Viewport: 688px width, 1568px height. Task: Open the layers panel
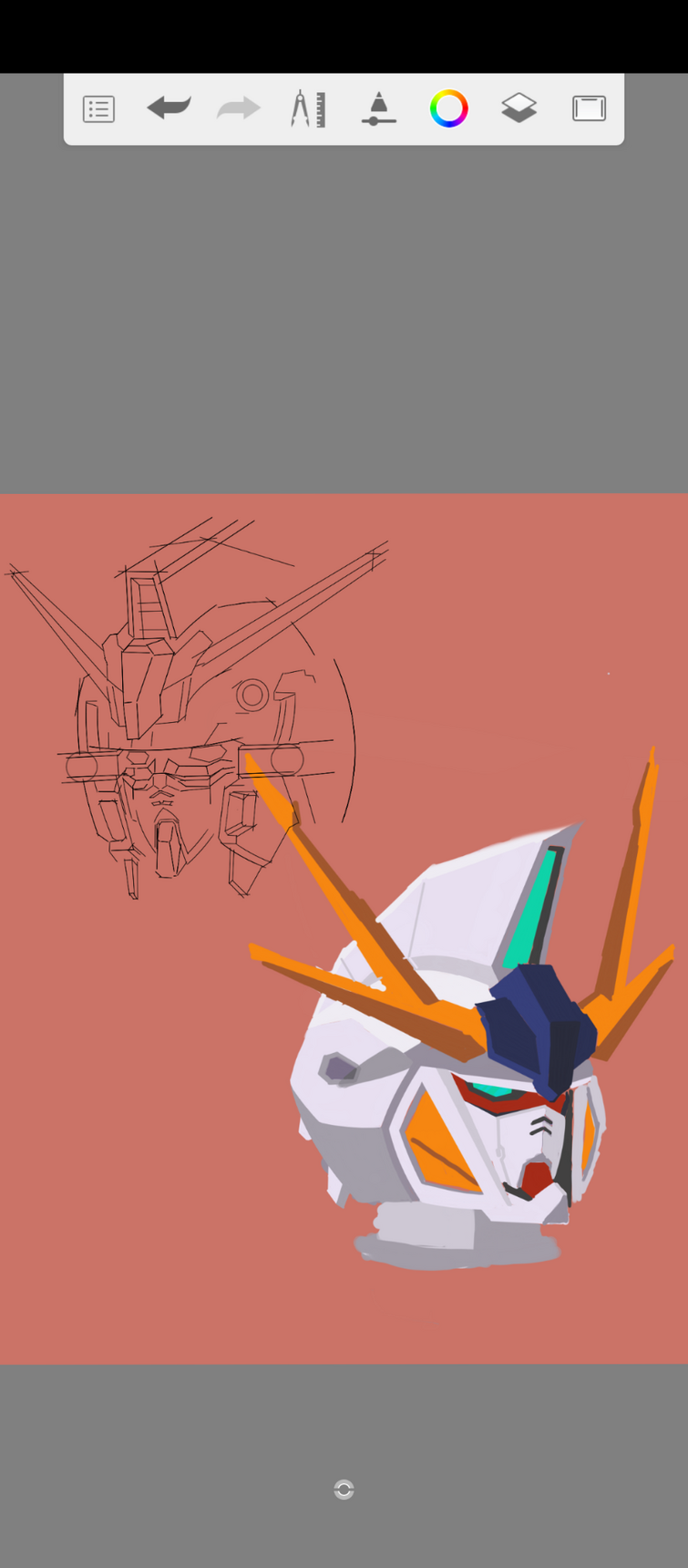point(519,108)
